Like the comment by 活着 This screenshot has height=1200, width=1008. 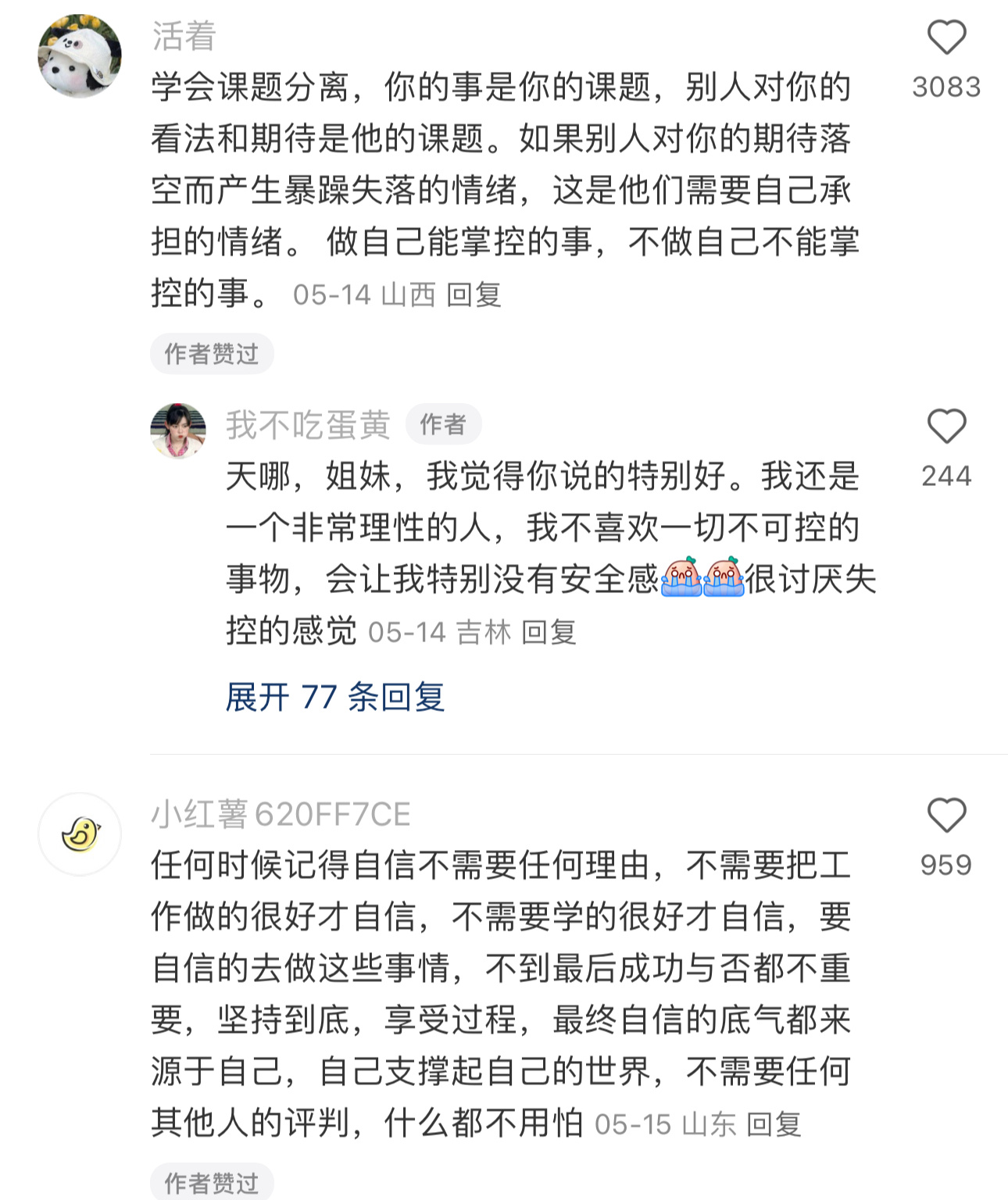(x=946, y=38)
